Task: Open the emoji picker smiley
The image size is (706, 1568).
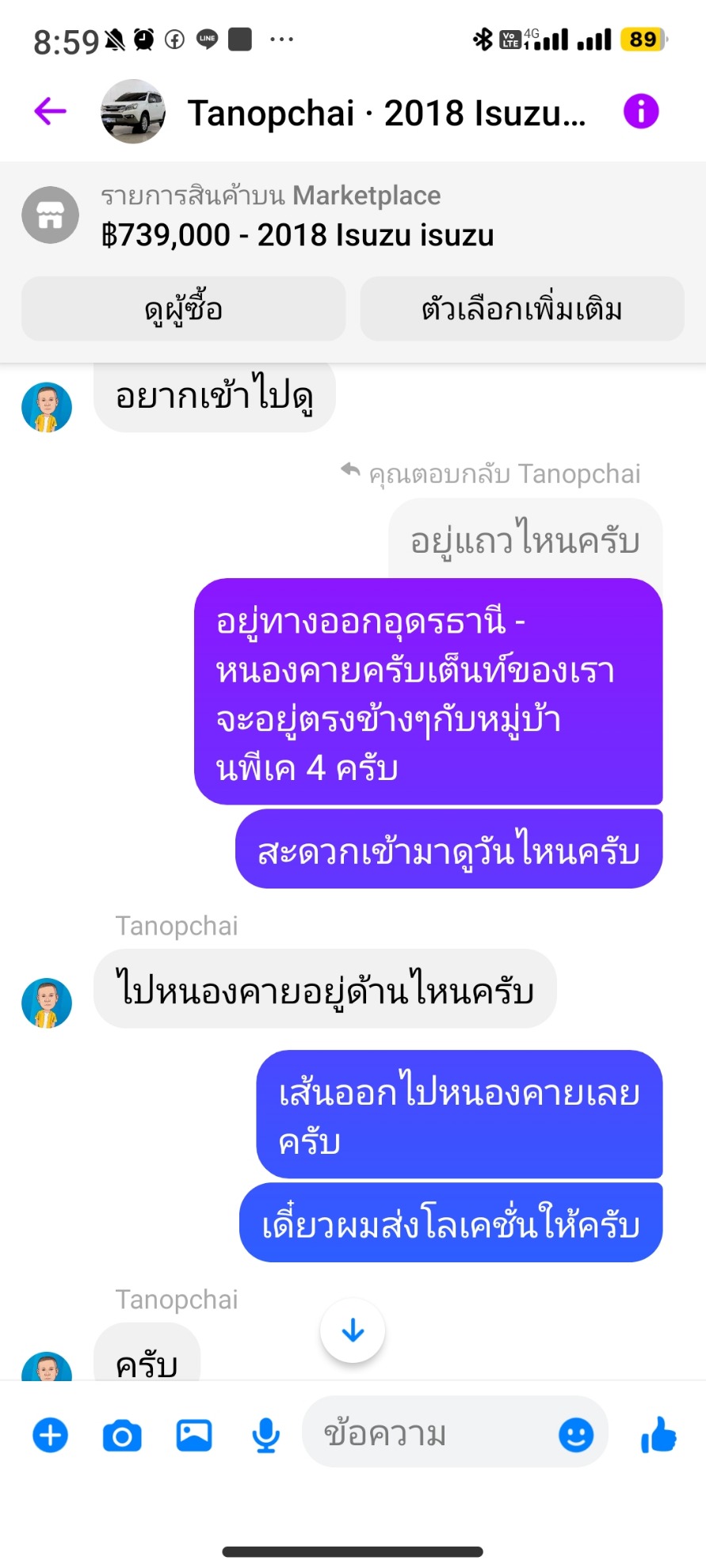Action: [576, 1434]
